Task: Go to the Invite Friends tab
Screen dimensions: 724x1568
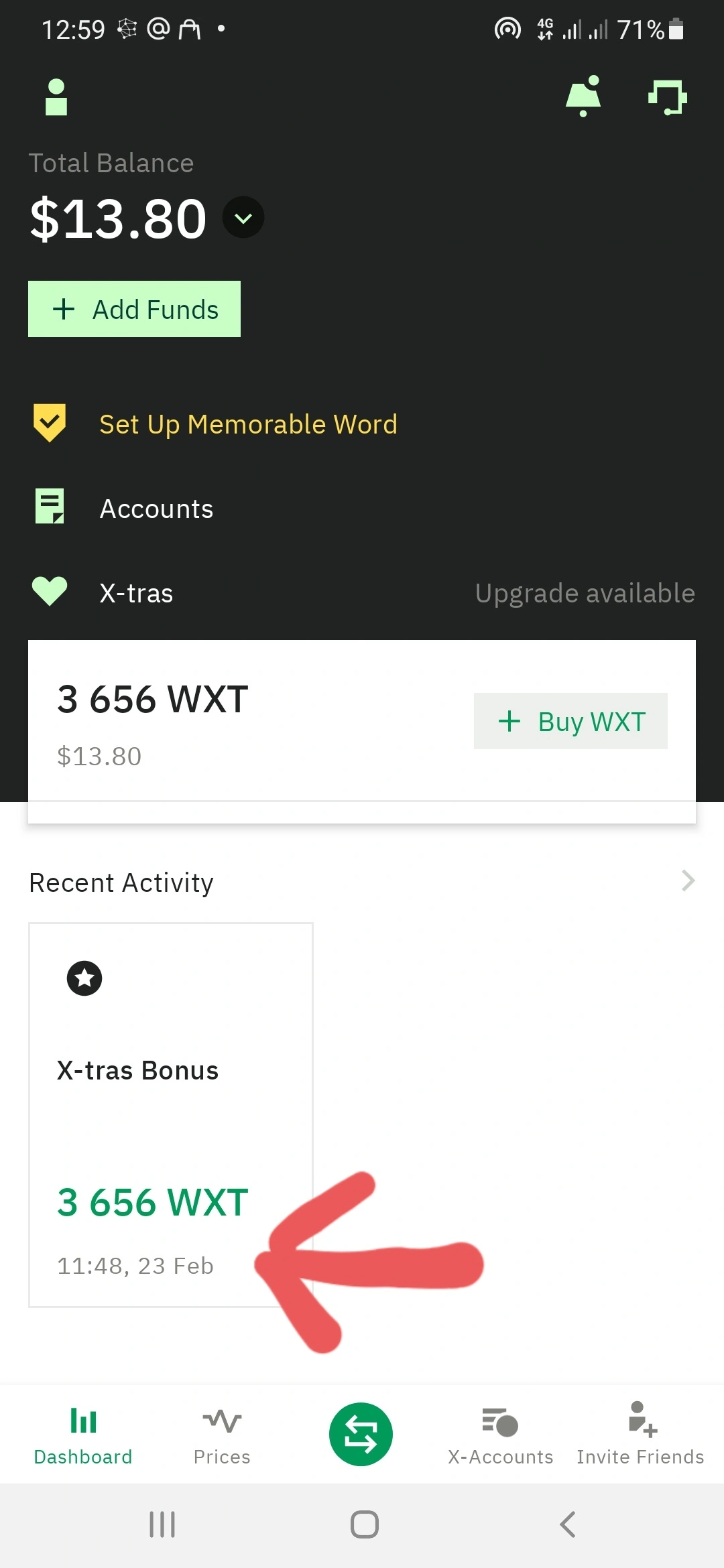Action: click(x=640, y=1434)
